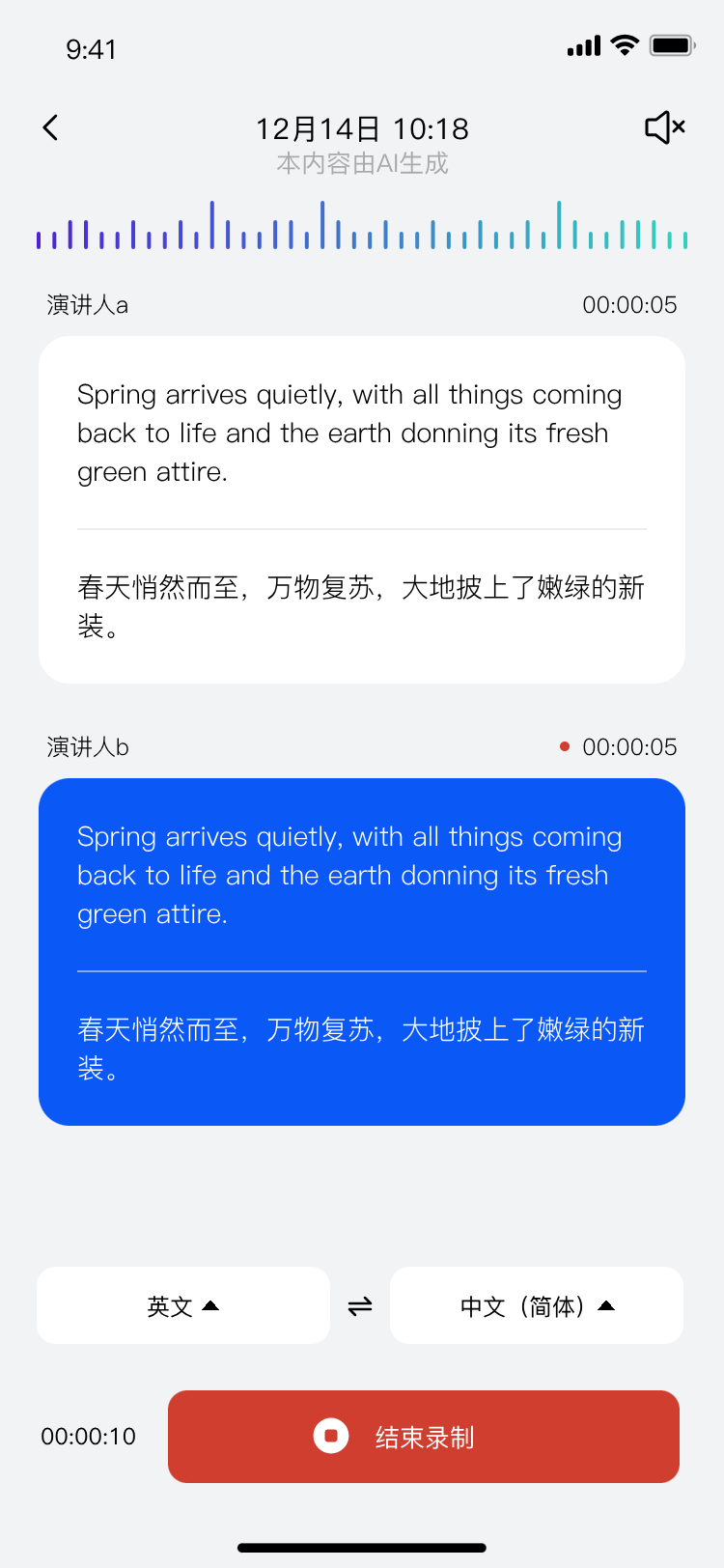Tap the Wi-Fi icon in status bar
This screenshot has width=724, height=1568.
point(624,44)
